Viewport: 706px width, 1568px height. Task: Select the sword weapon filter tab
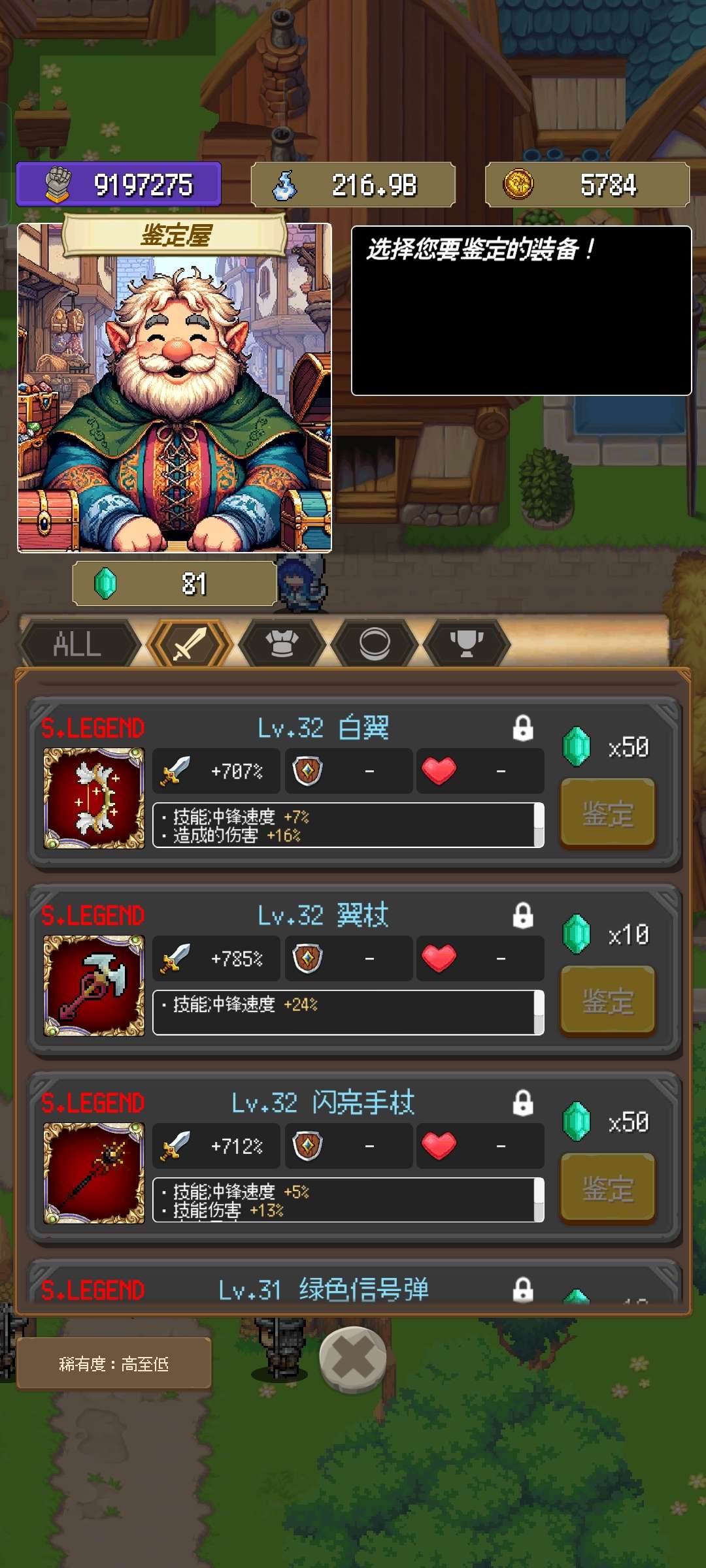coord(190,644)
